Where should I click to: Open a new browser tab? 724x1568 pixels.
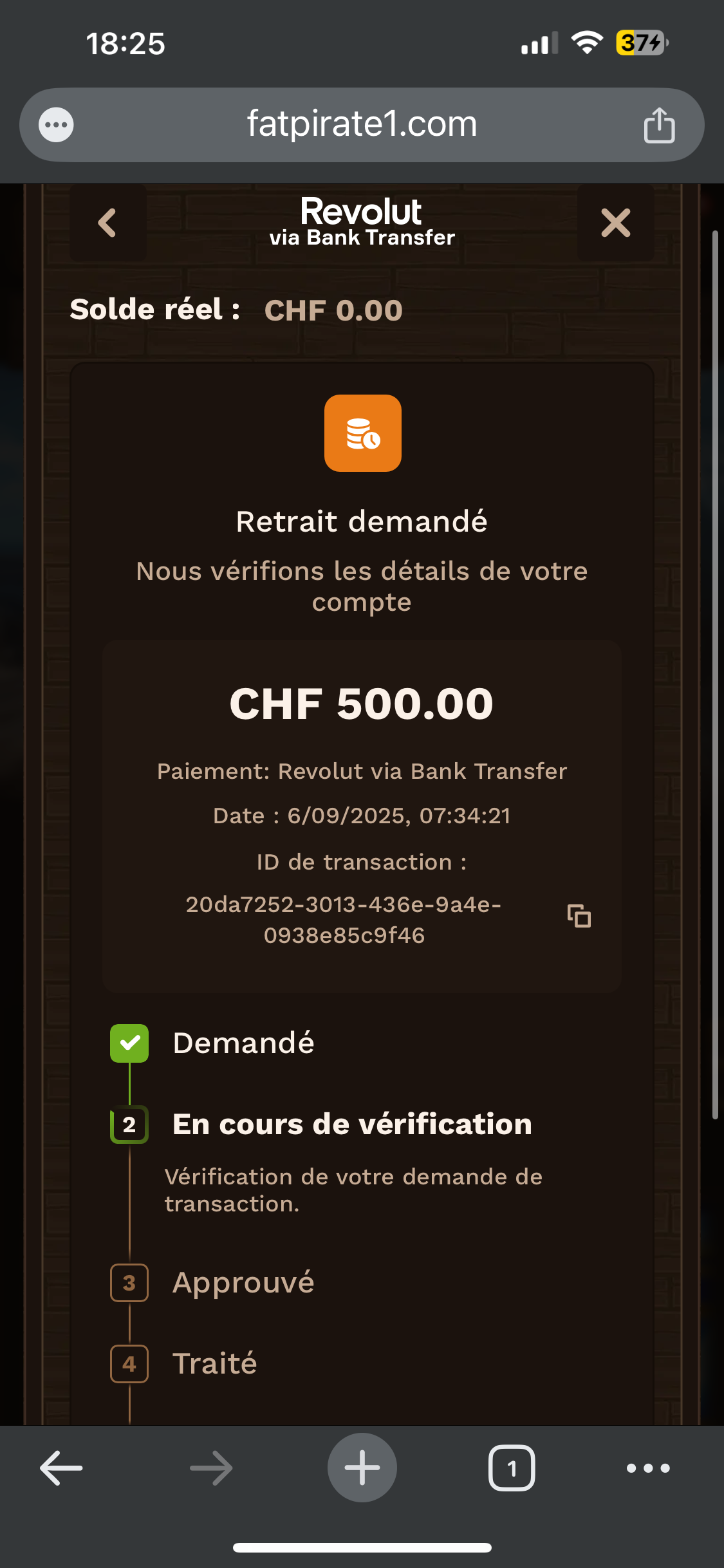coord(362,1468)
